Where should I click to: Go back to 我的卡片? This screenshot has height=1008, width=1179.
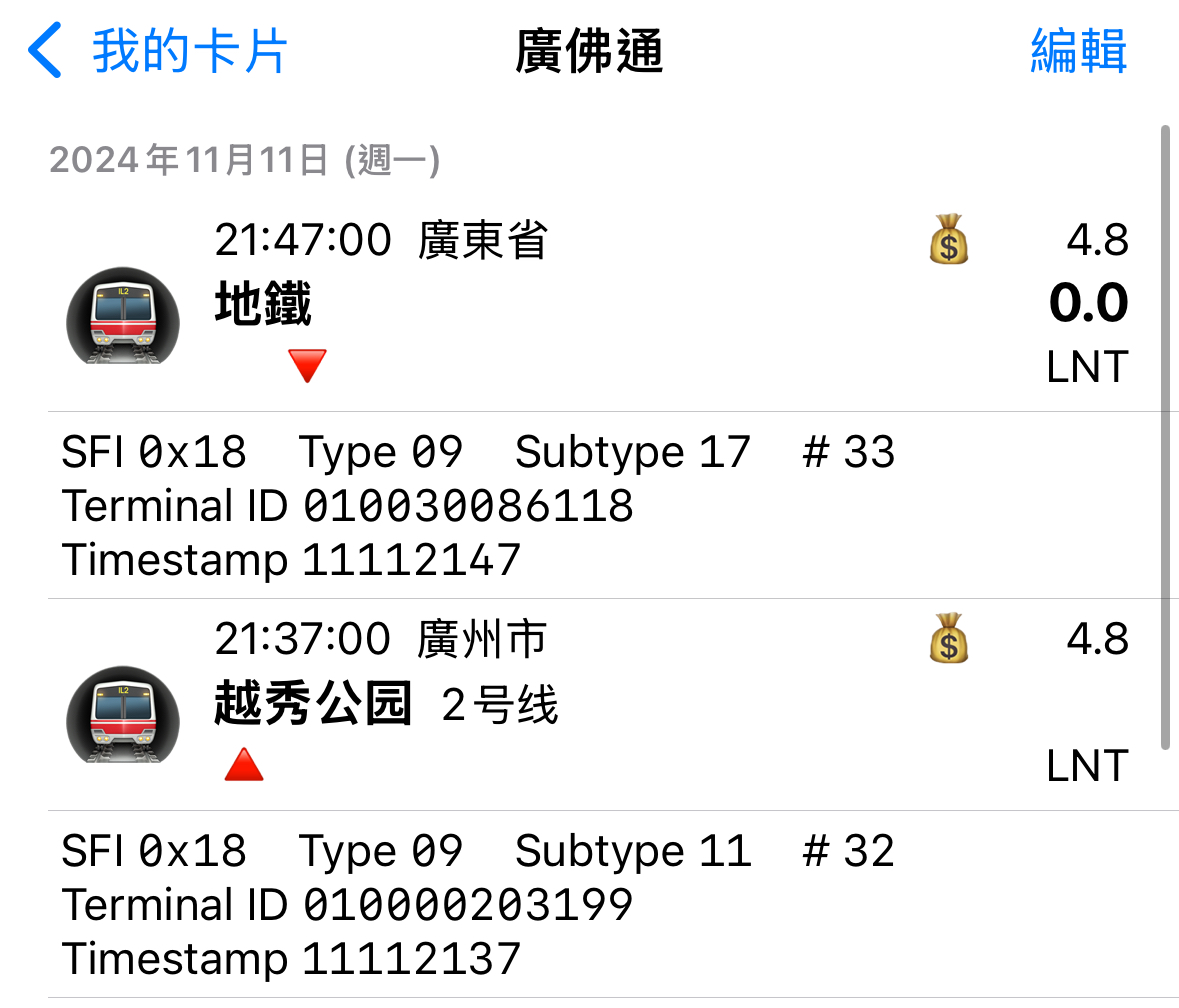click(160, 52)
